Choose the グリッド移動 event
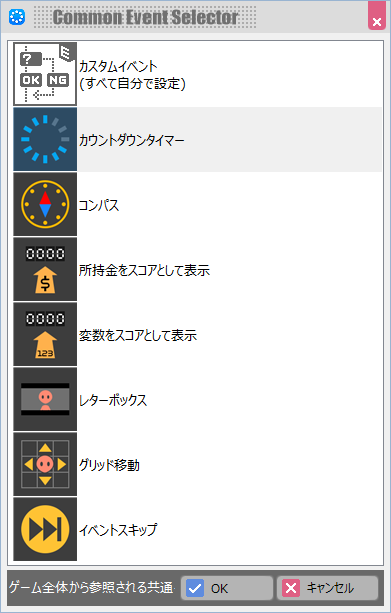 [x=197, y=464]
